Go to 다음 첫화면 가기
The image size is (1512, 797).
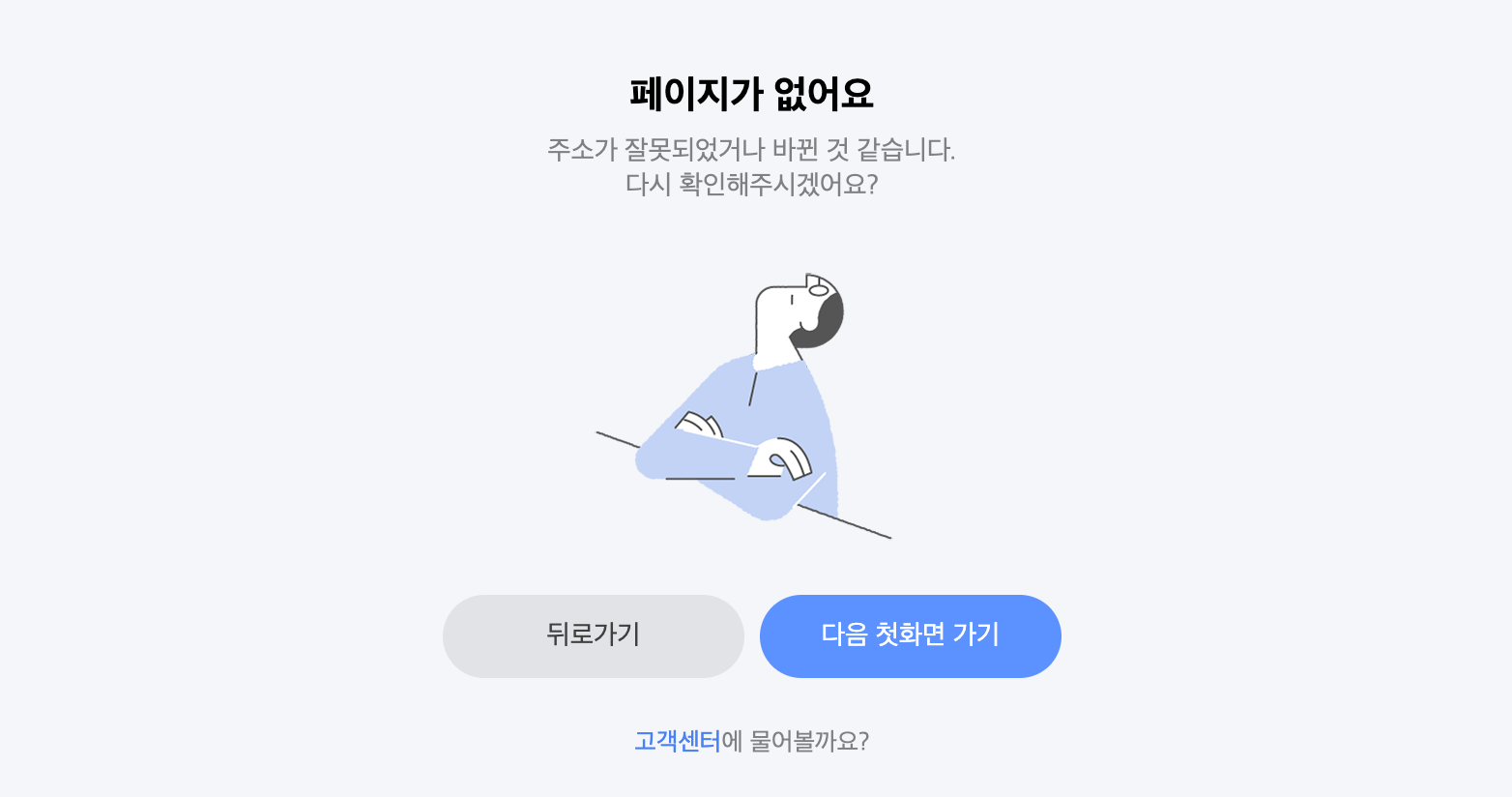[x=910, y=635]
